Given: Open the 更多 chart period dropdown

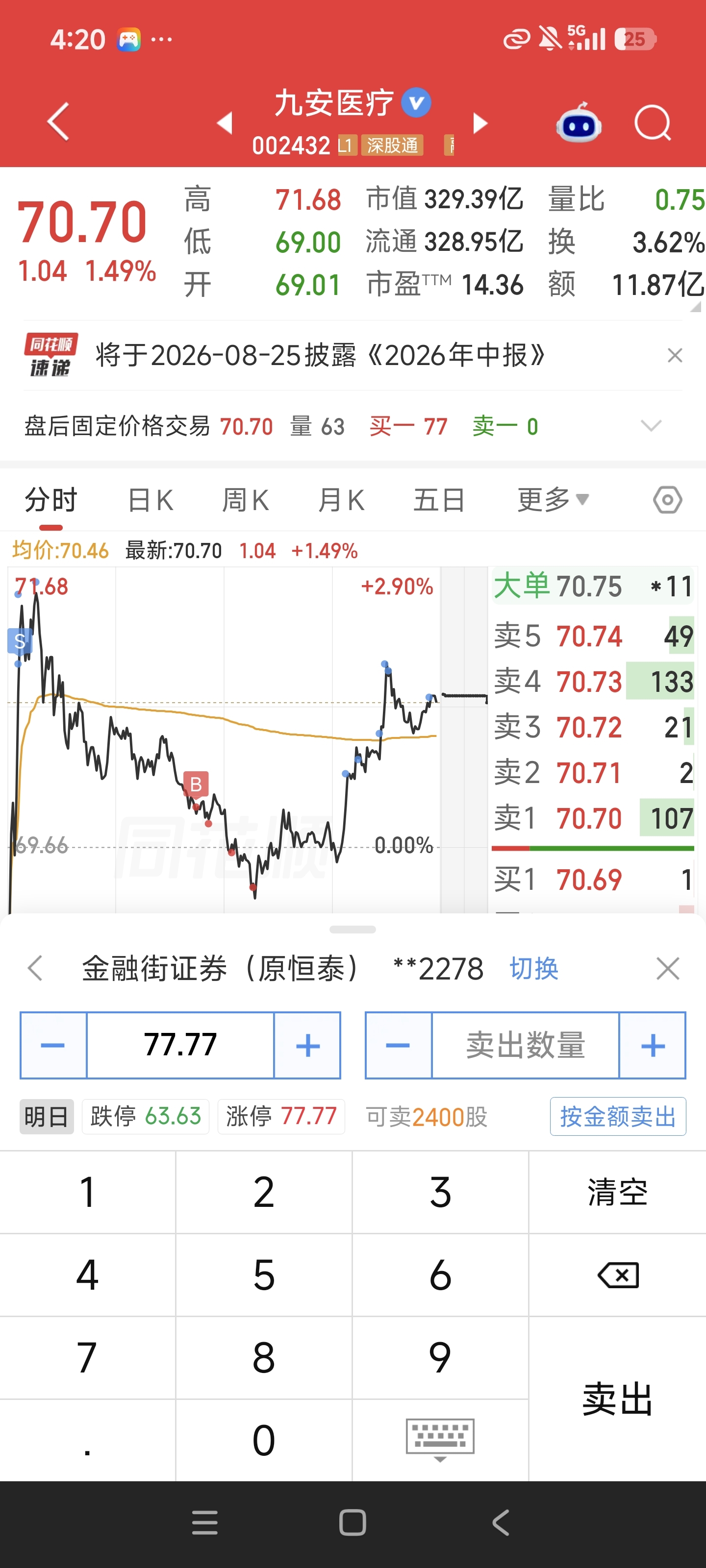Looking at the screenshot, I should (x=553, y=500).
